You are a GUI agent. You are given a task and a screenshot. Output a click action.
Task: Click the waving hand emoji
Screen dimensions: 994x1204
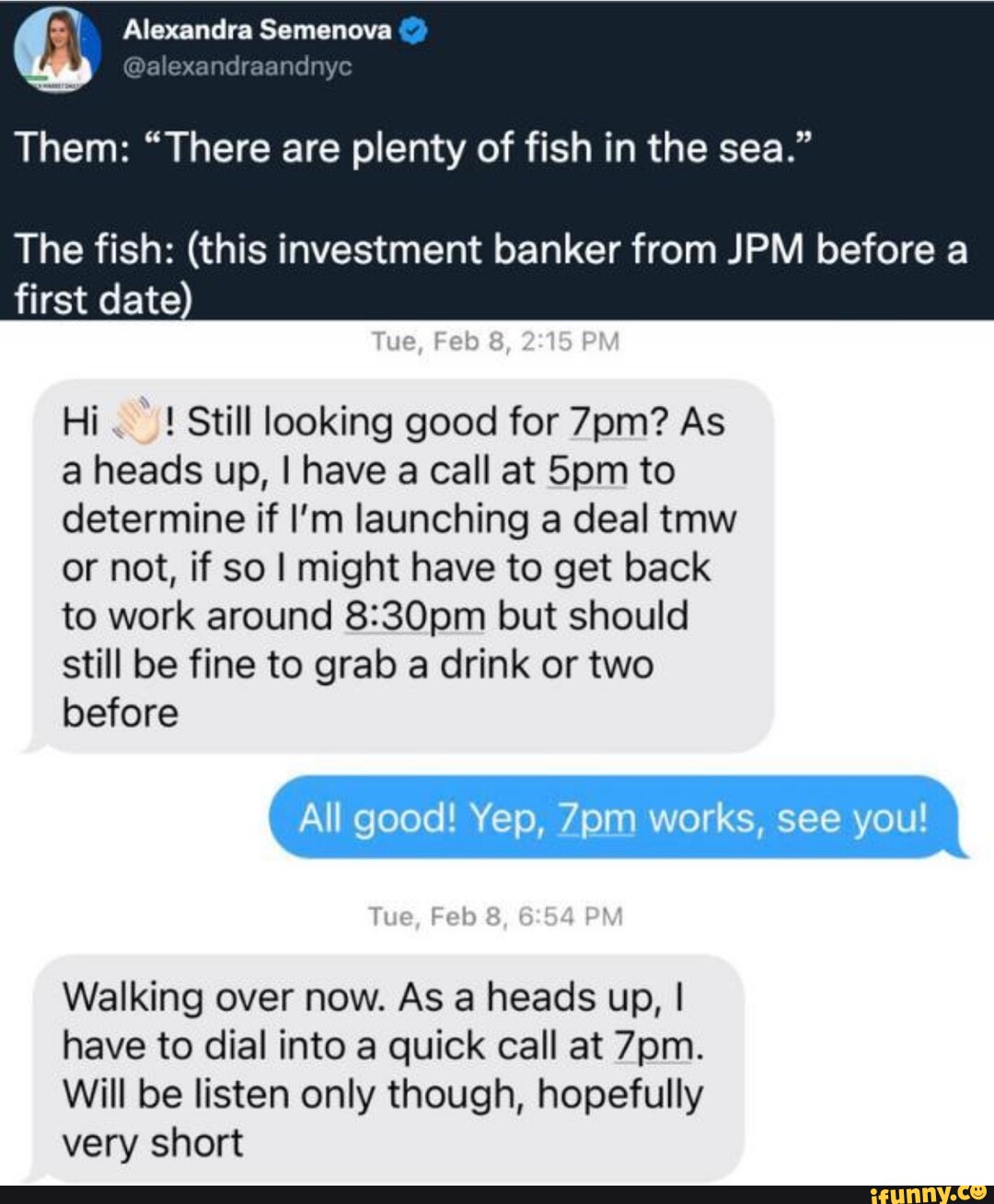[x=136, y=421]
